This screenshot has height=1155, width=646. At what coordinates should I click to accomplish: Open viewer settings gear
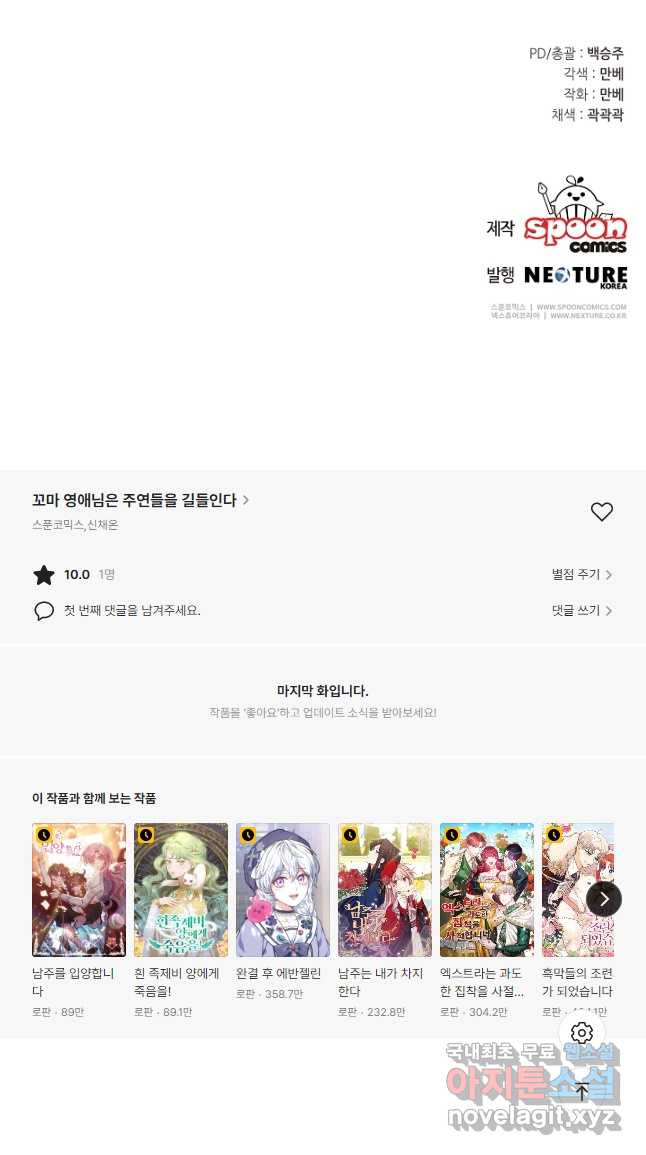tap(582, 1033)
